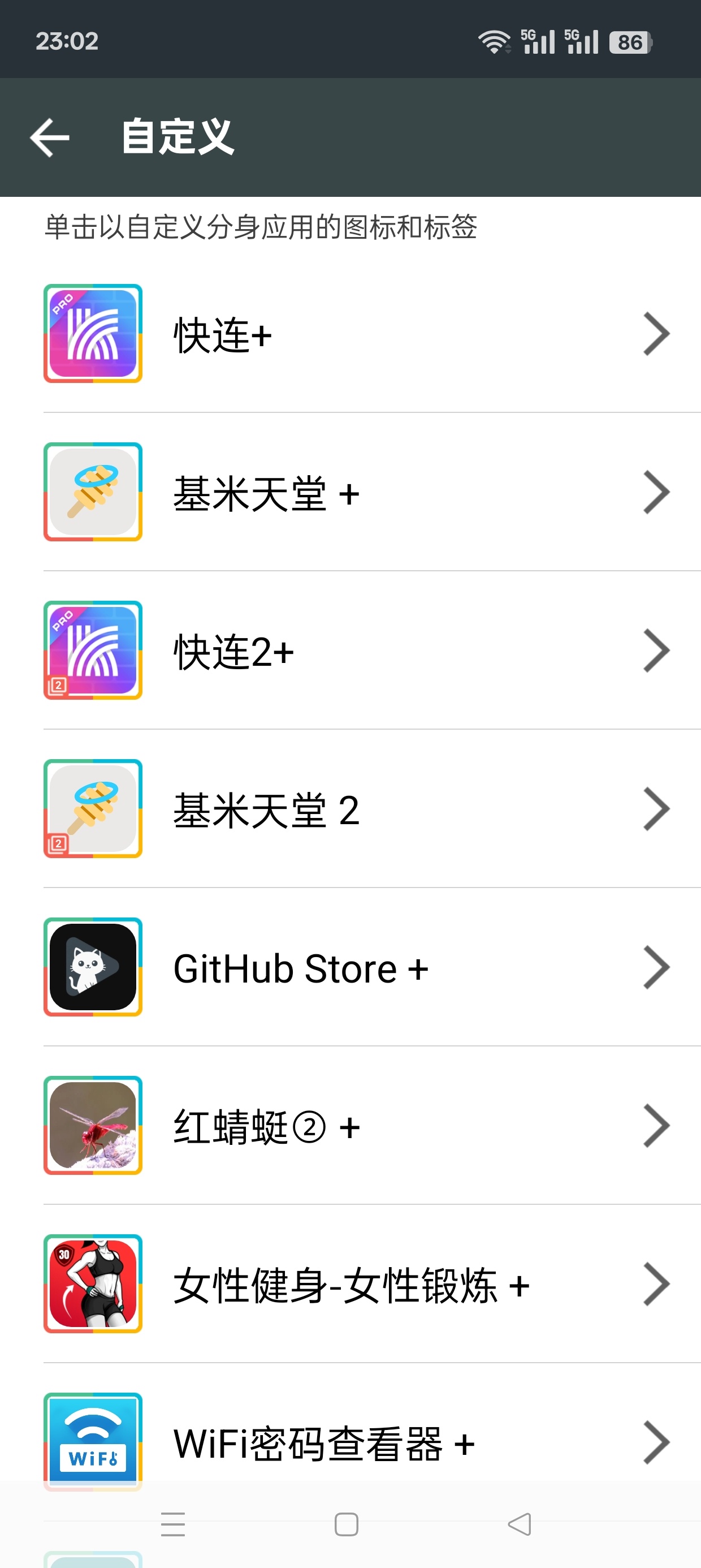Image resolution: width=701 pixels, height=1568 pixels.
Task: Open the 快连+ row
Action: point(350,334)
